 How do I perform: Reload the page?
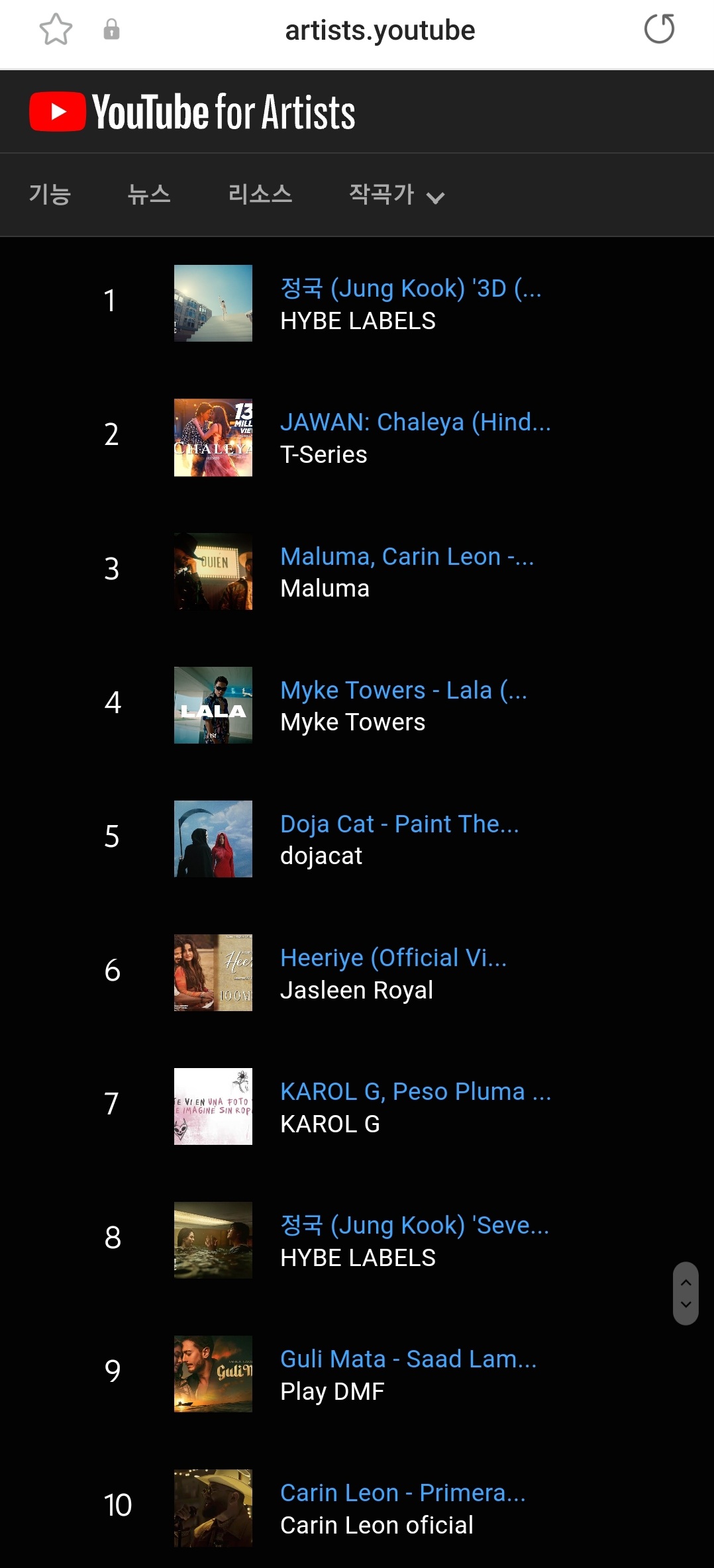(659, 29)
